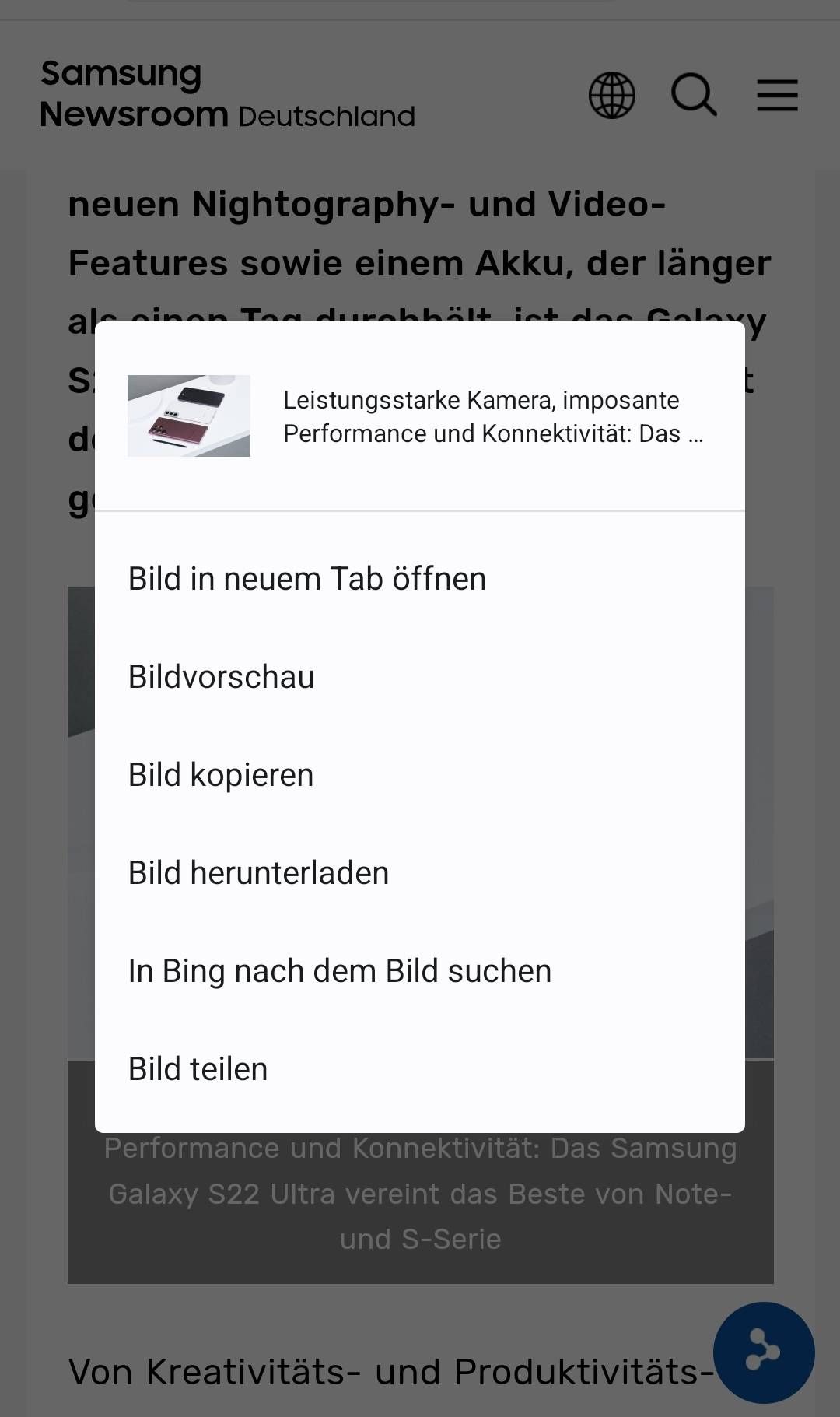The image size is (840, 1417).
Task: Search the image in Bing
Action: pyautogui.click(x=340, y=972)
